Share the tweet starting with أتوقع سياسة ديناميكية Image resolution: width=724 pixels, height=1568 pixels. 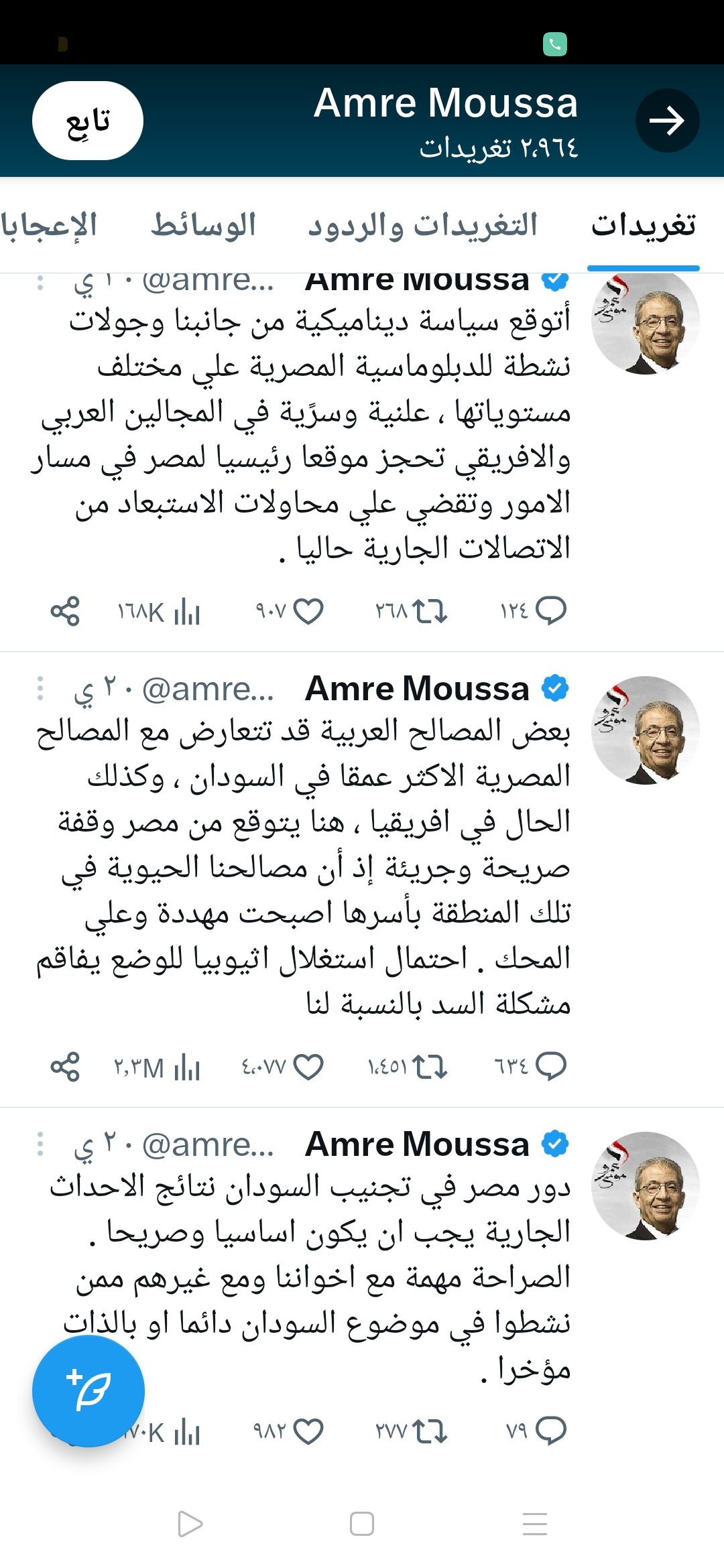click(65, 611)
